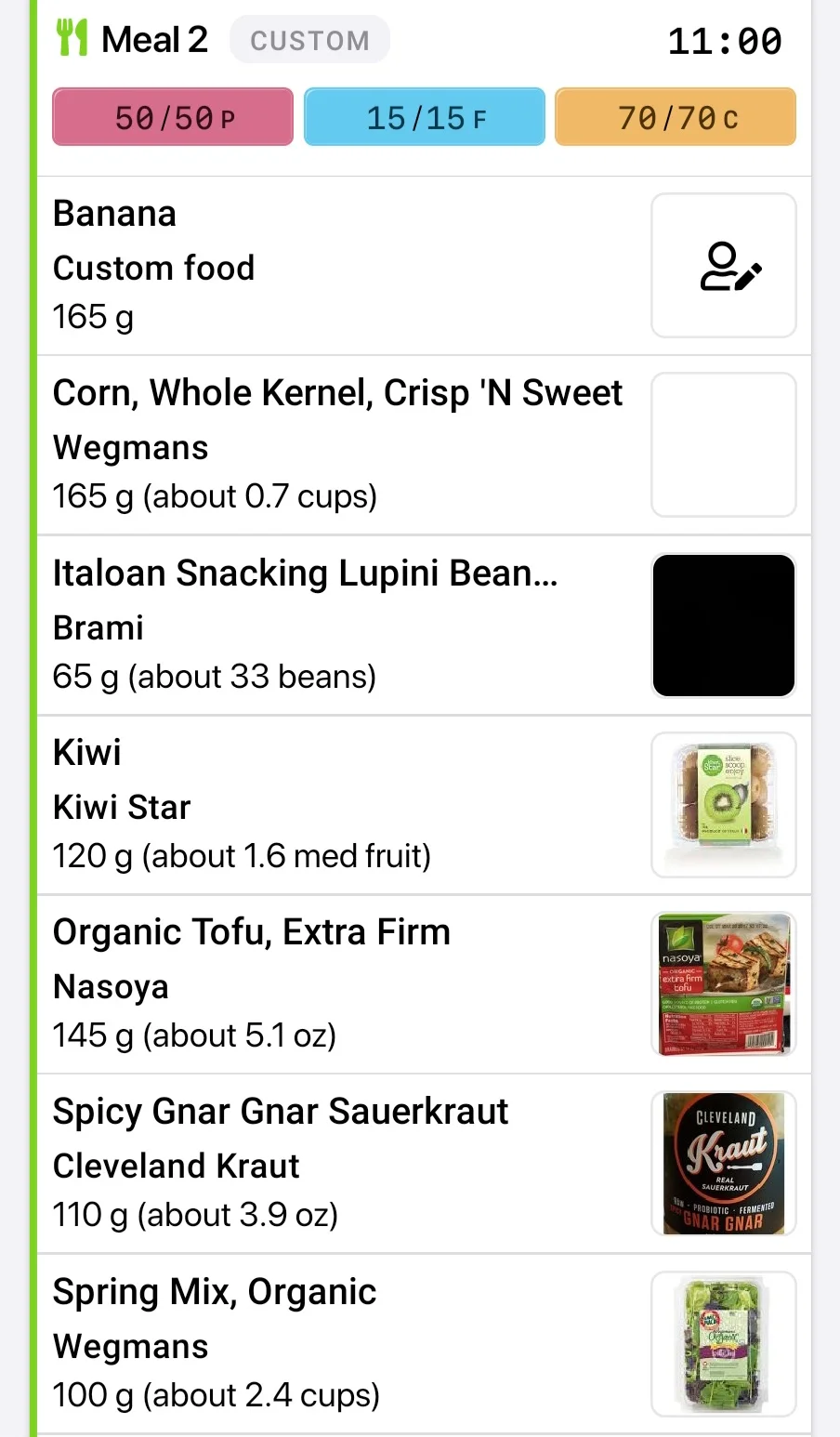Tap the 11:00 meal time
Image resolution: width=840 pixels, height=1437 pixels.
tap(725, 41)
